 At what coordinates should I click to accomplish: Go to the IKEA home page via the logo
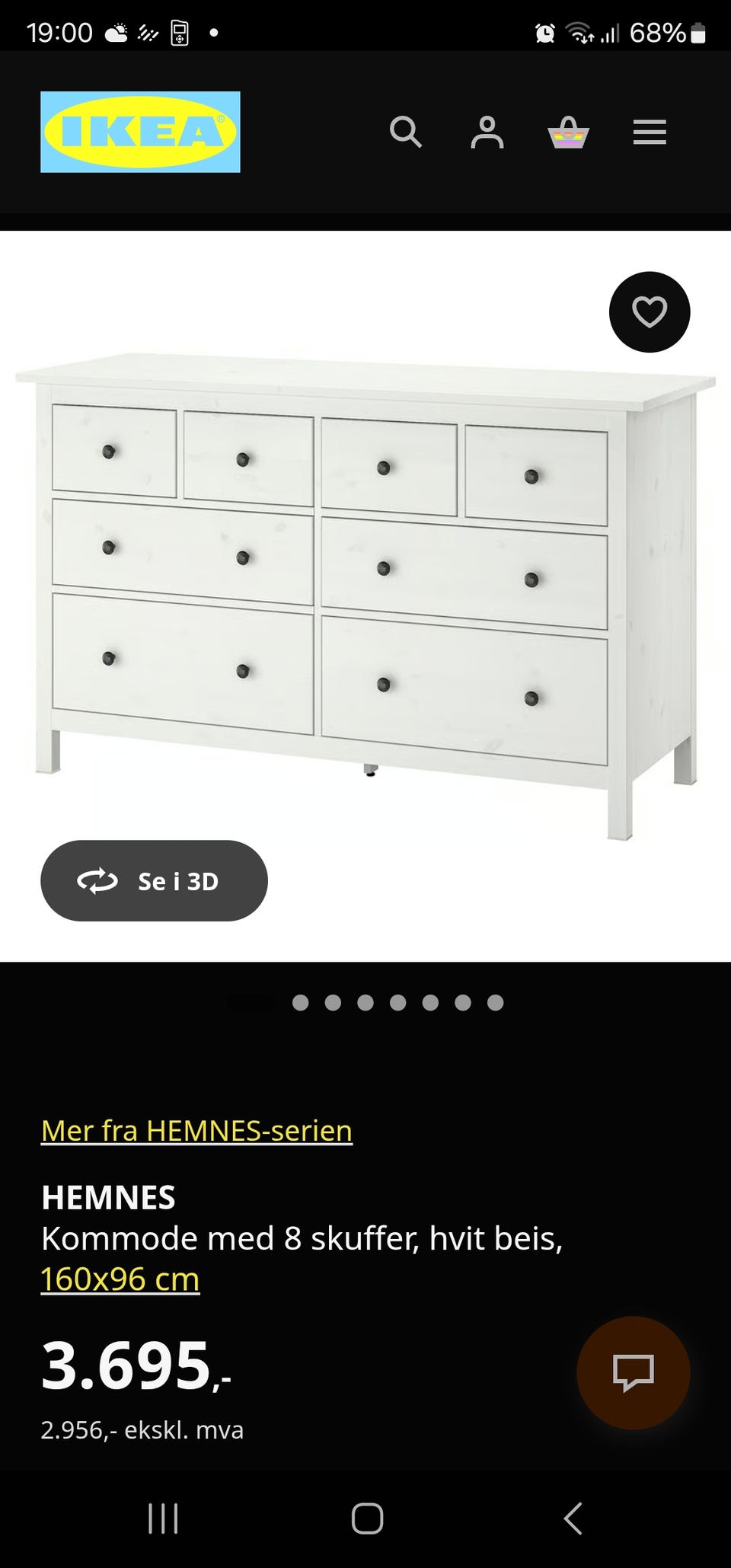[x=140, y=132]
